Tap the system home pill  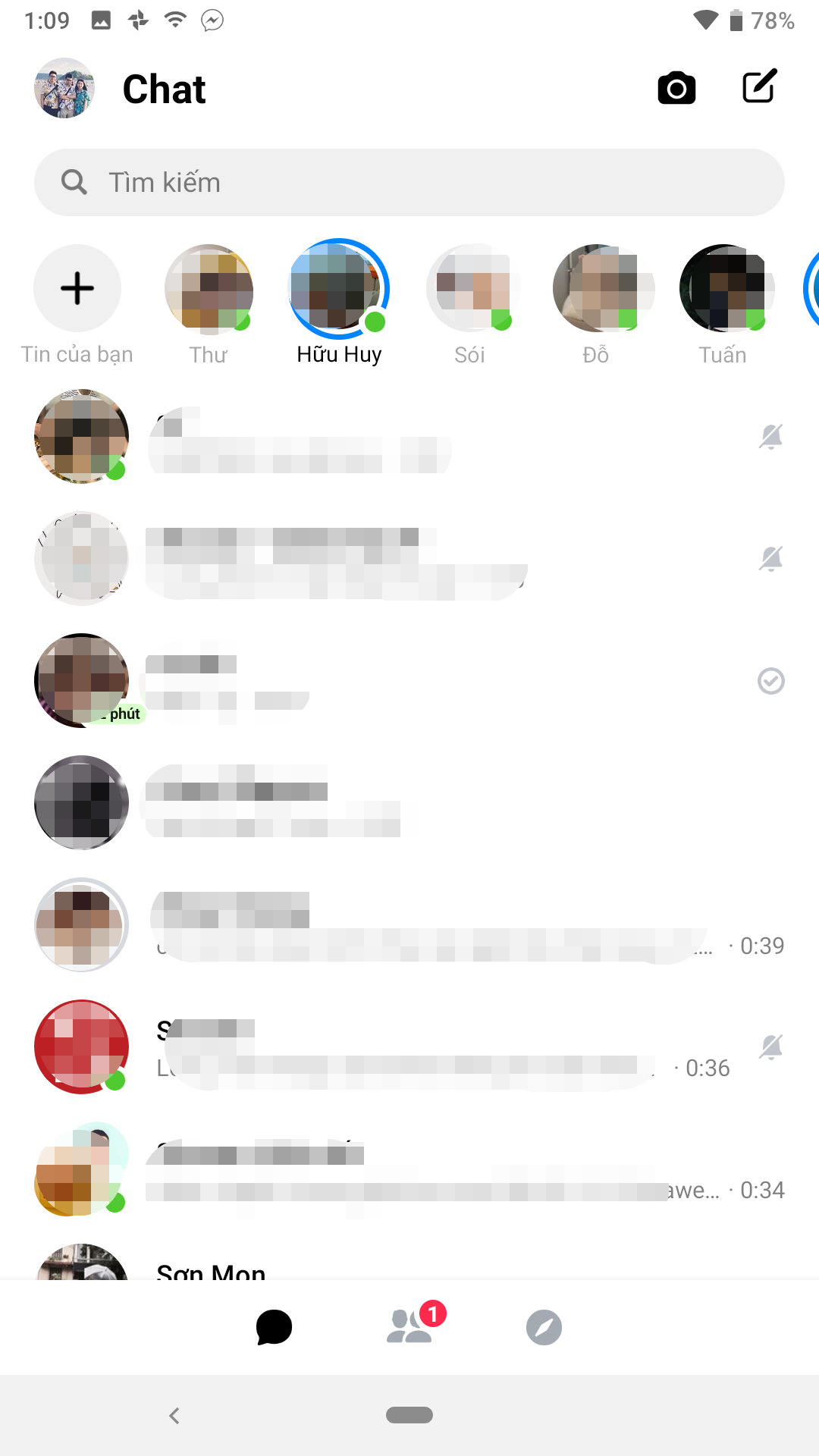409,1415
